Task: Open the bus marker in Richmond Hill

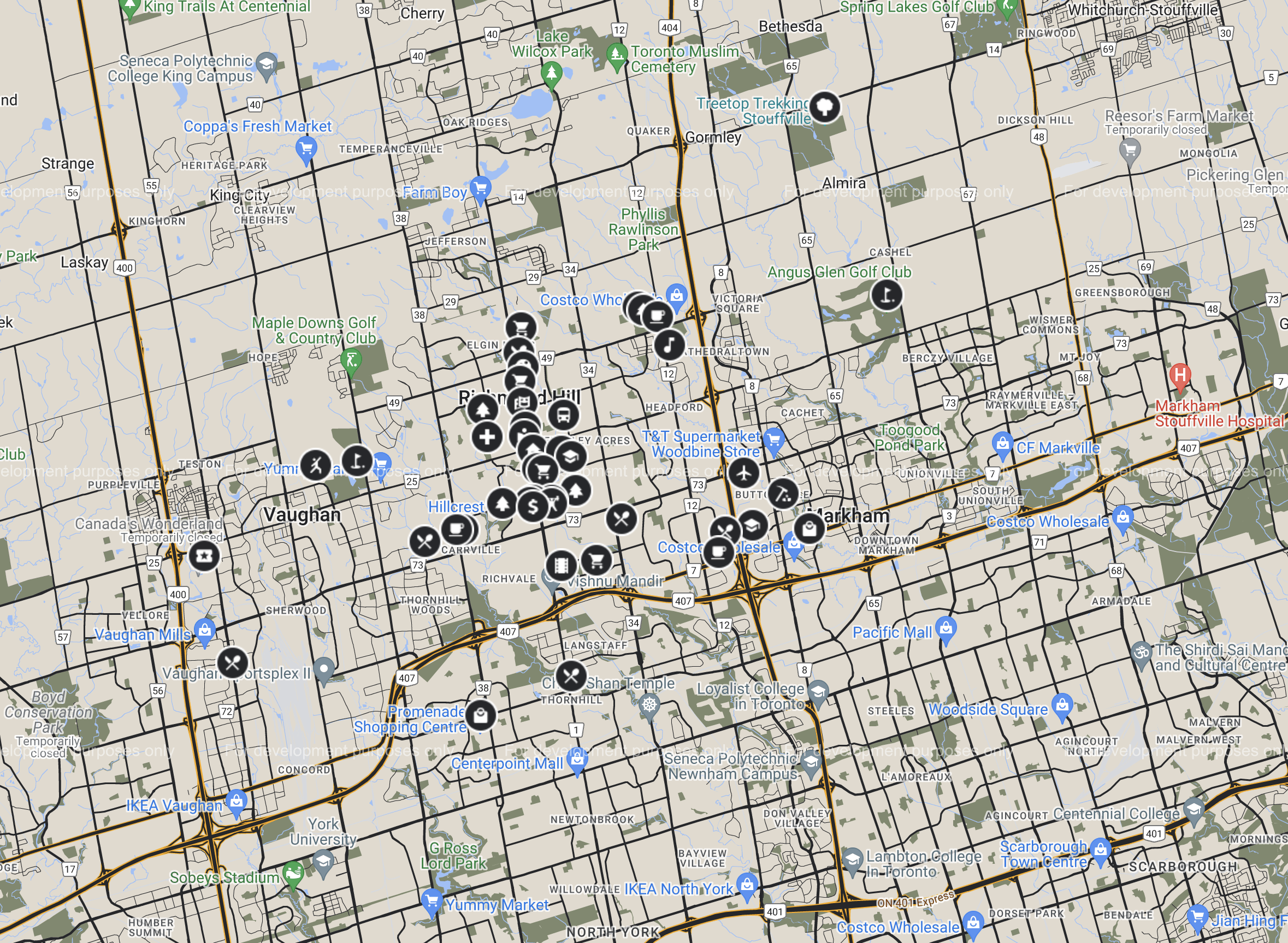Action: point(563,415)
